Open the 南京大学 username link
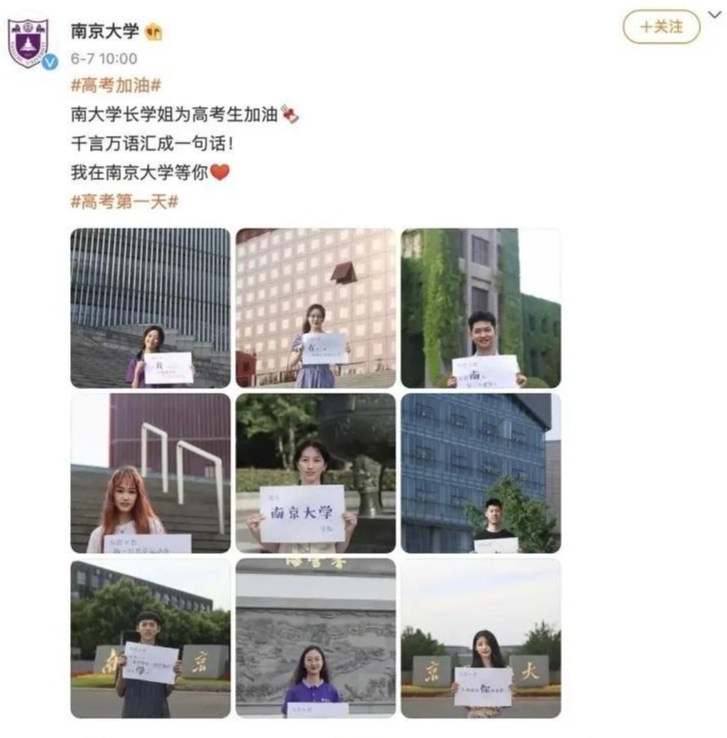The image size is (727, 738). [x=105, y=31]
